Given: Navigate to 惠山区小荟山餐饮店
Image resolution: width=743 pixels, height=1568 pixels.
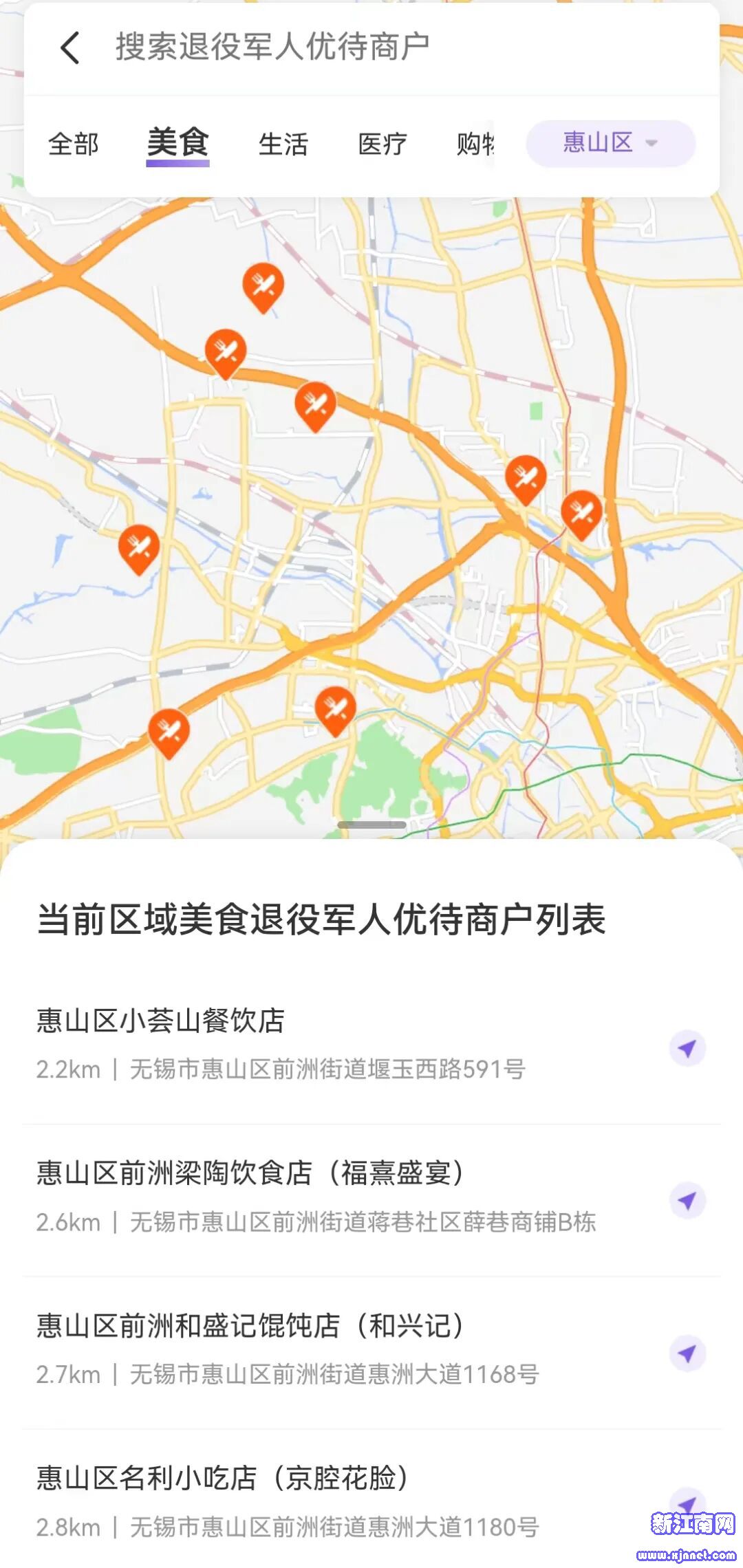Looking at the screenshot, I should coord(687,1048).
